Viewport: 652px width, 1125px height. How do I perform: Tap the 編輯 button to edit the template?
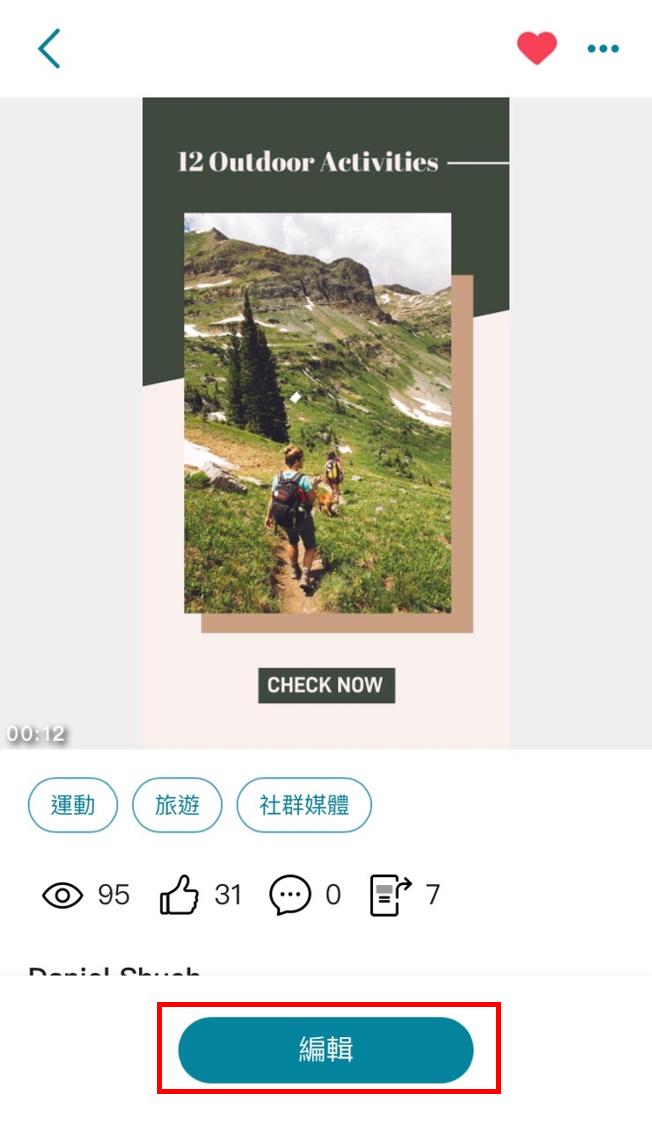[x=326, y=1050]
